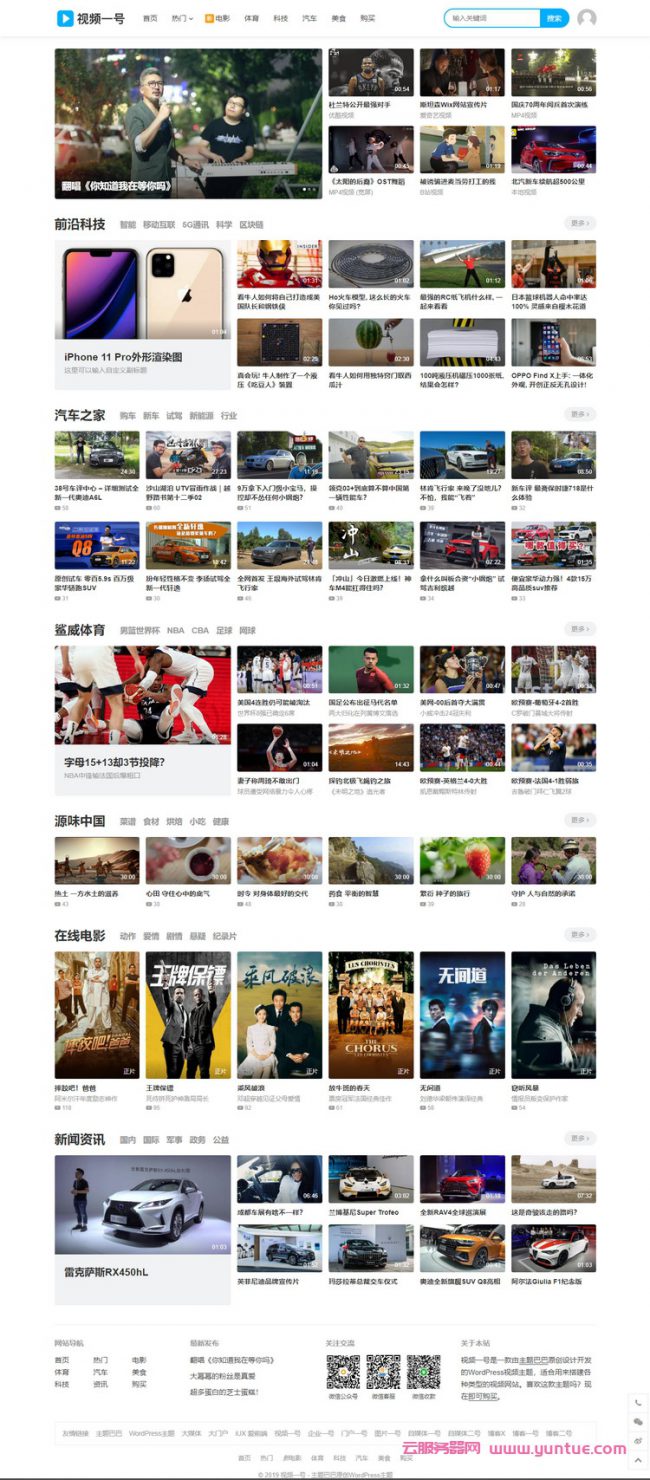Open the 王牌保镖 movie poster
The height and width of the screenshot is (1480, 650).
(188, 1014)
